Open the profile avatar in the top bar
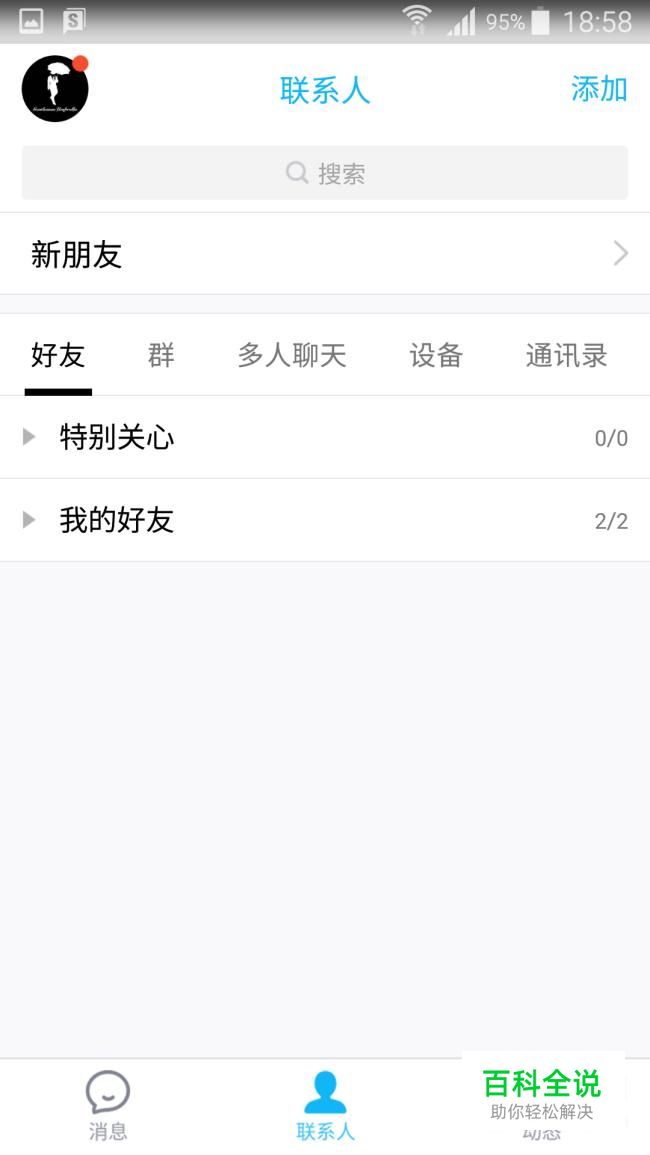The width and height of the screenshot is (650, 1155). 55,89
